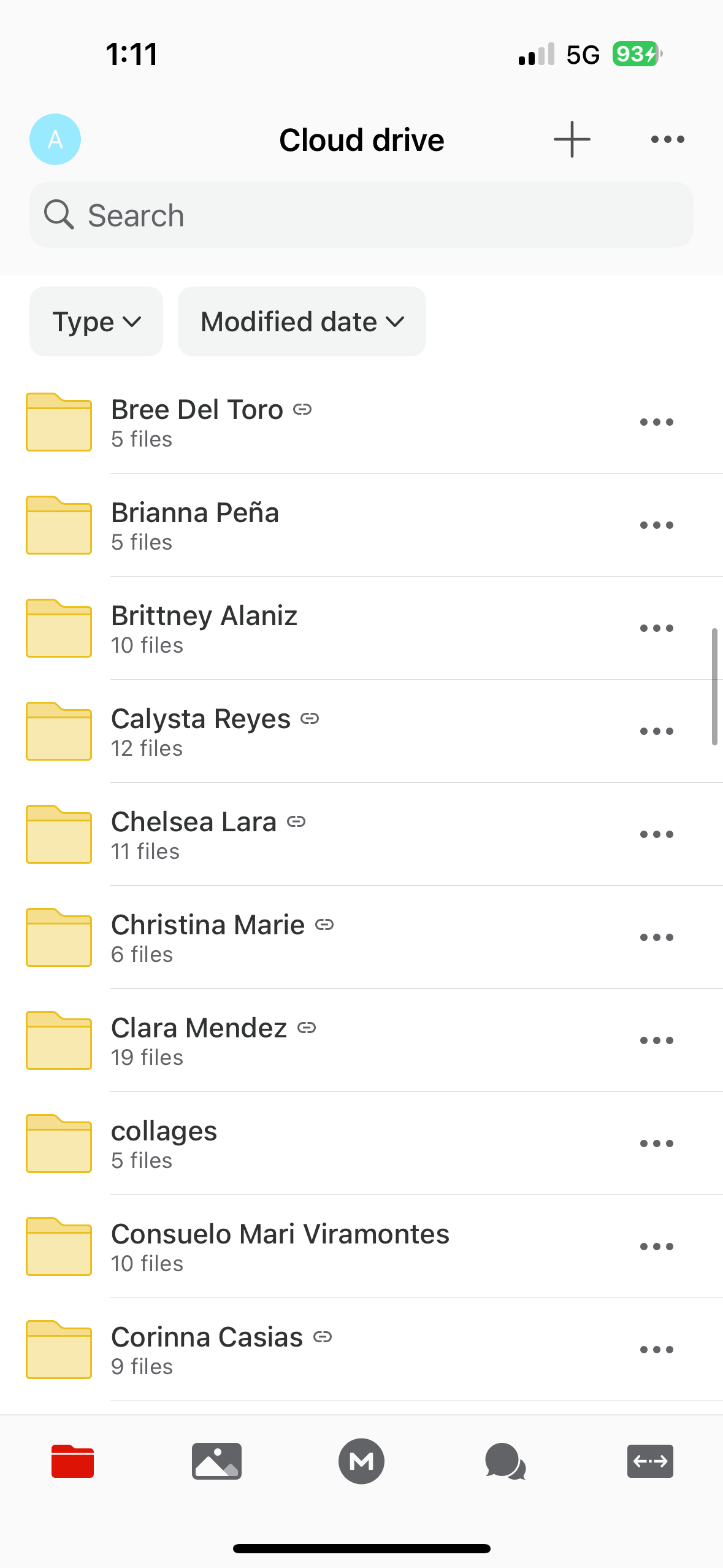Expand the Modified date filter
The image size is (723, 1568).
click(302, 321)
